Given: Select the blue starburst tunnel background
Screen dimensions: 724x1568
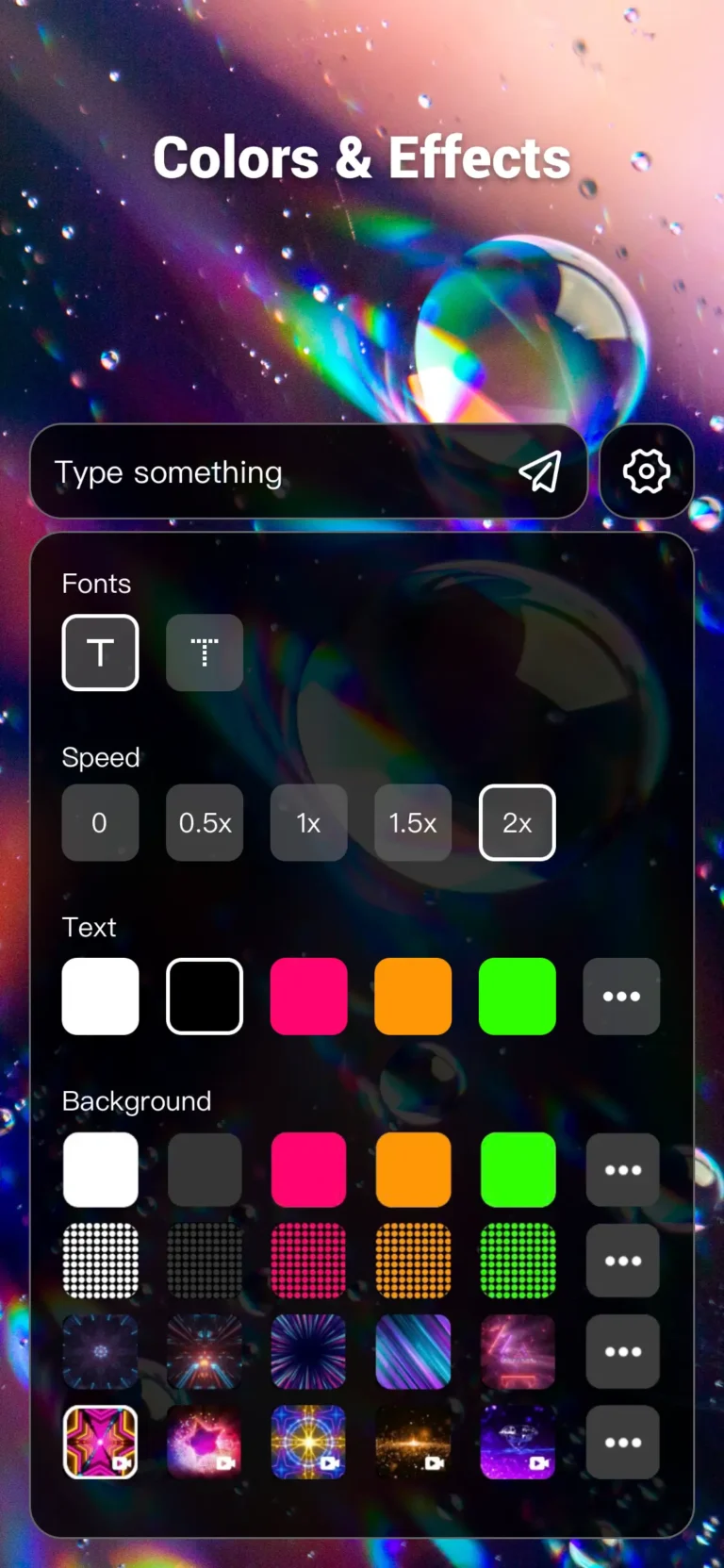Looking at the screenshot, I should pos(308,1351).
